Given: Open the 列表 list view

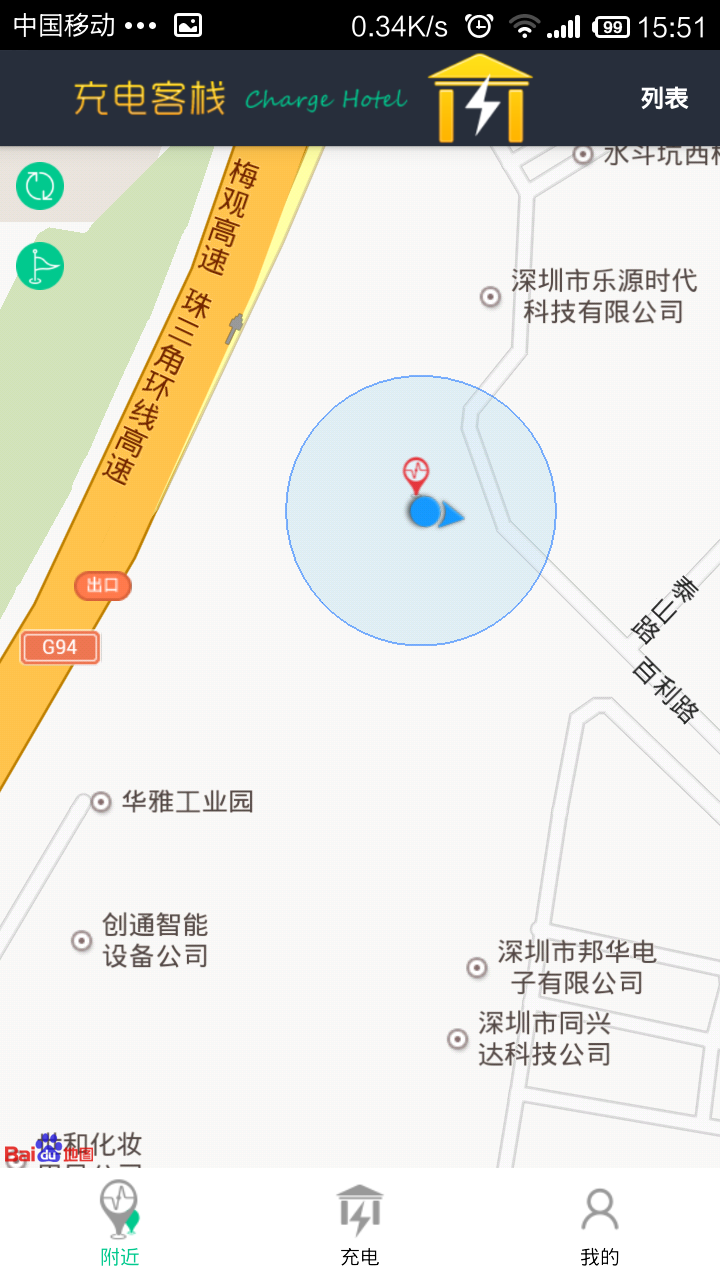Looking at the screenshot, I should pyautogui.click(x=664, y=98).
